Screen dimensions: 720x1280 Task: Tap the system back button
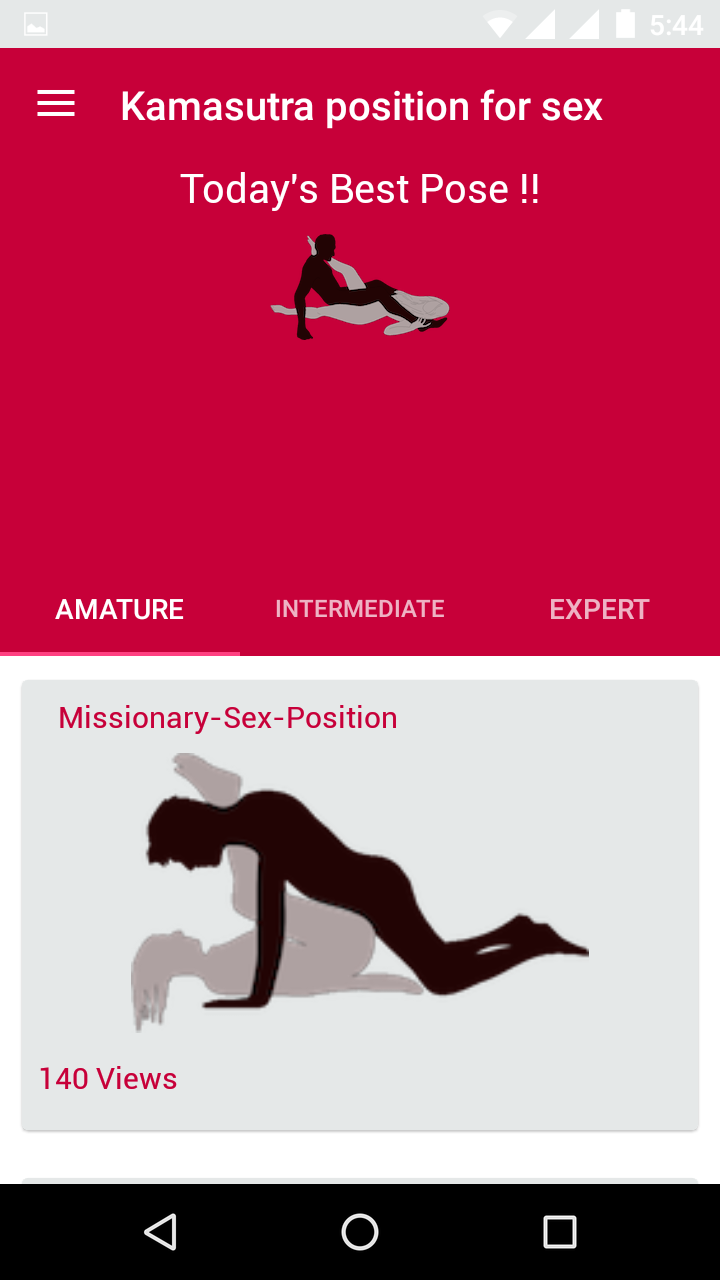160,1232
